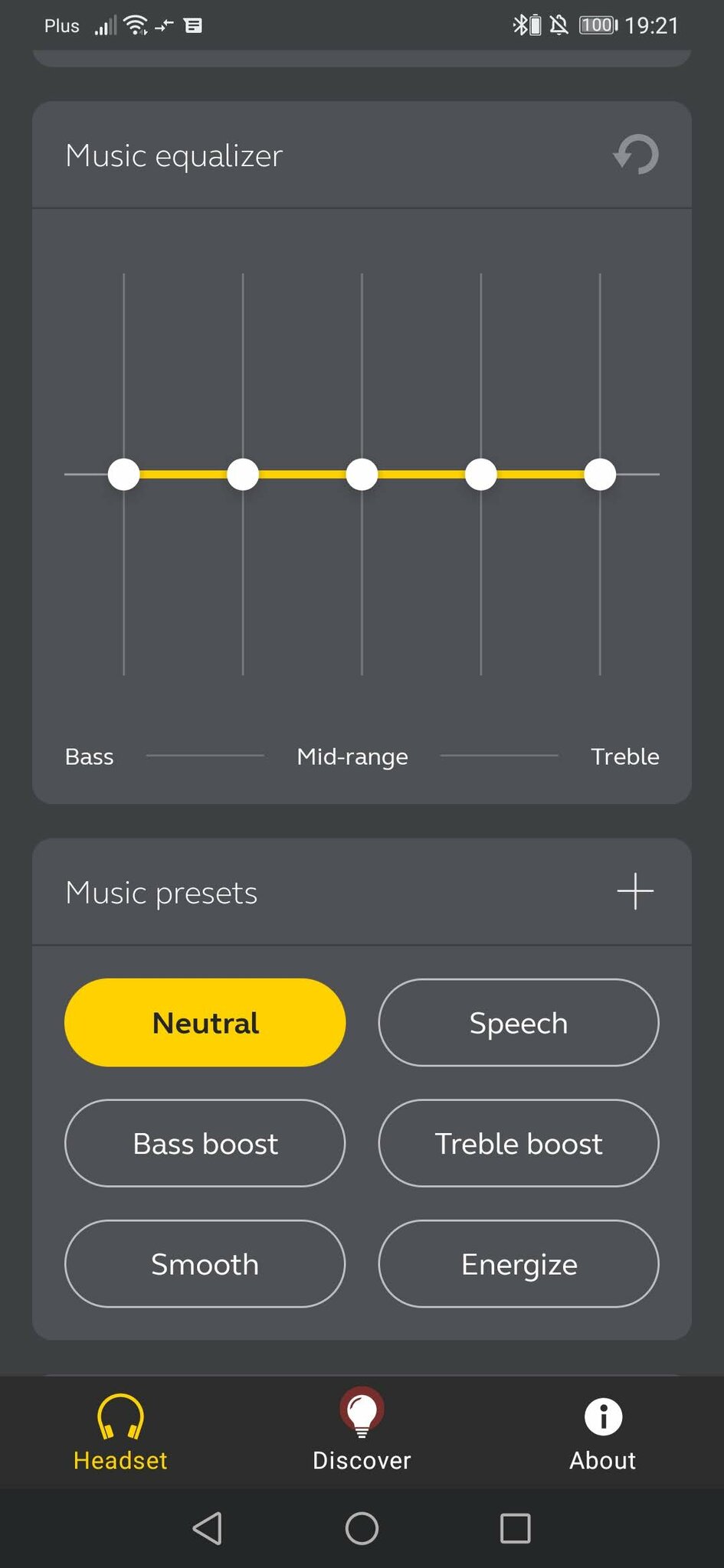
Task: Open the Discover tab
Action: pos(362,1432)
